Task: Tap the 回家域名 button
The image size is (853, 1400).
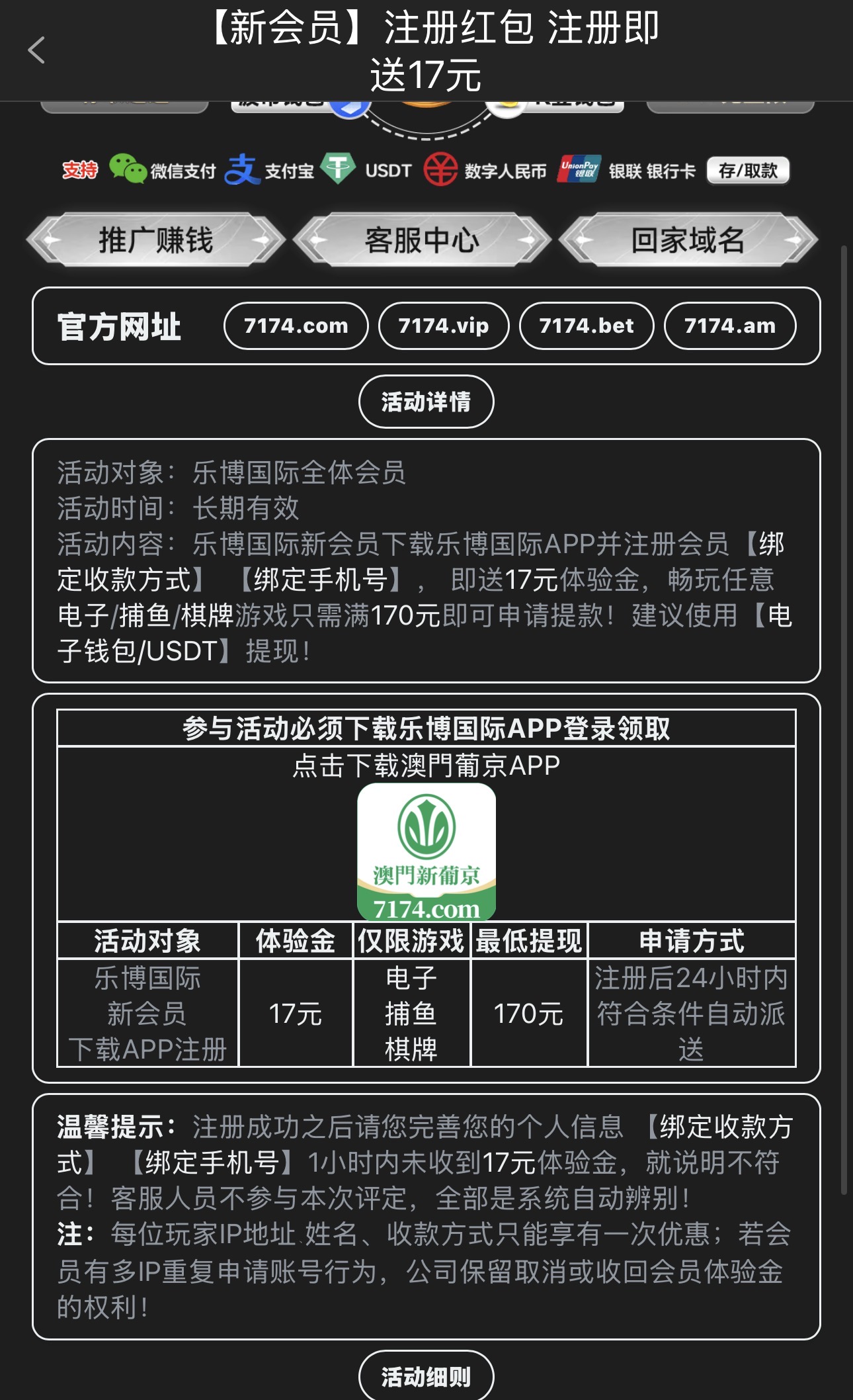Action: coord(688,240)
